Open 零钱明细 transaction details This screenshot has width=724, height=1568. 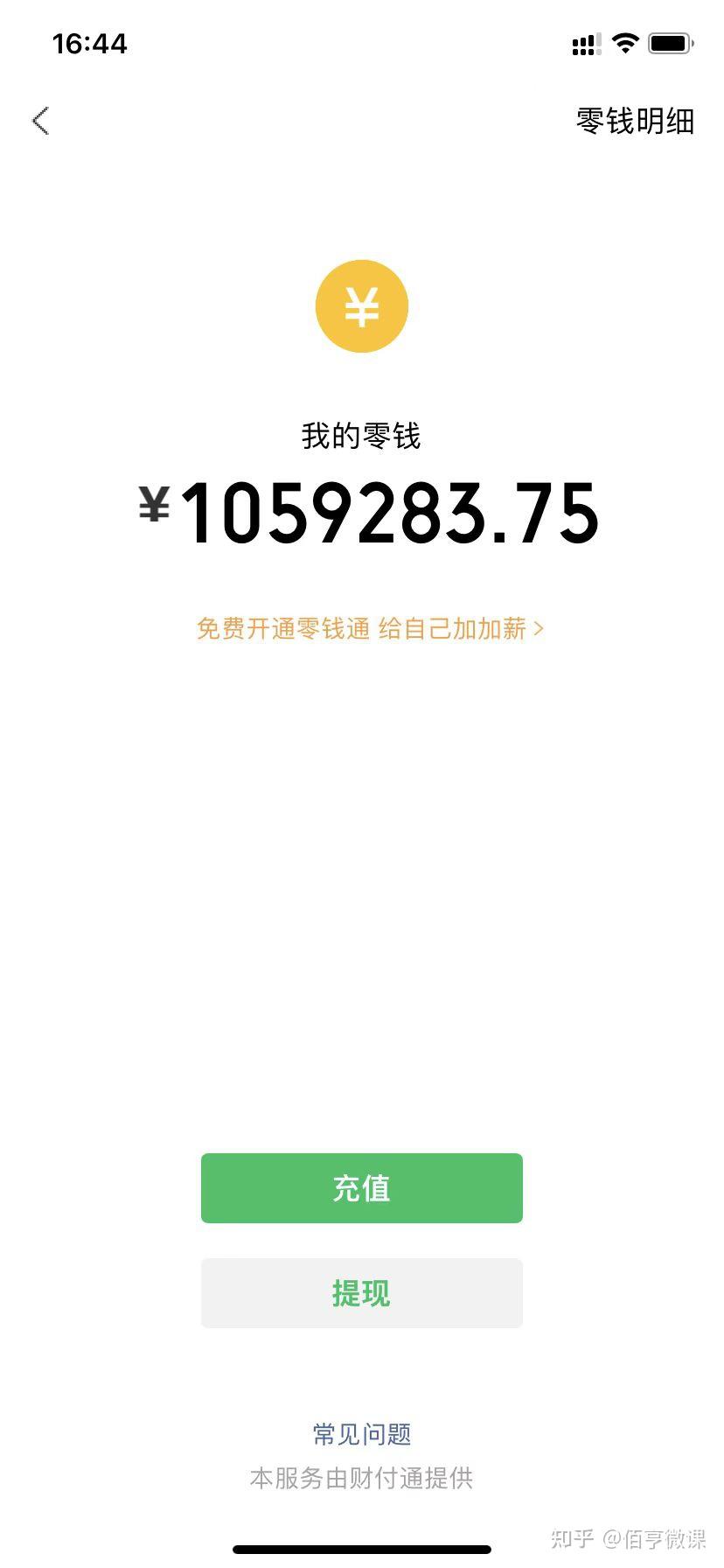click(635, 122)
